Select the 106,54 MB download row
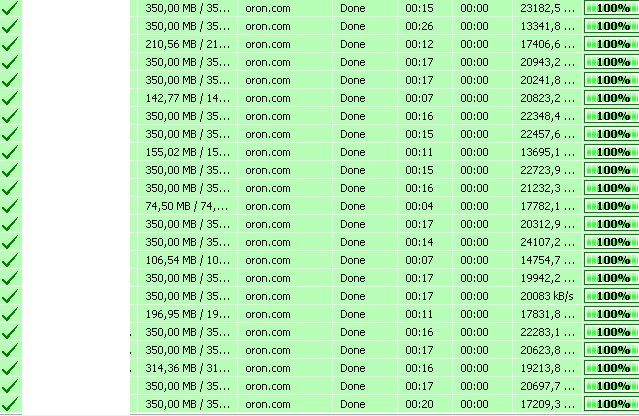The width and height of the screenshot is (639, 416). (187, 260)
